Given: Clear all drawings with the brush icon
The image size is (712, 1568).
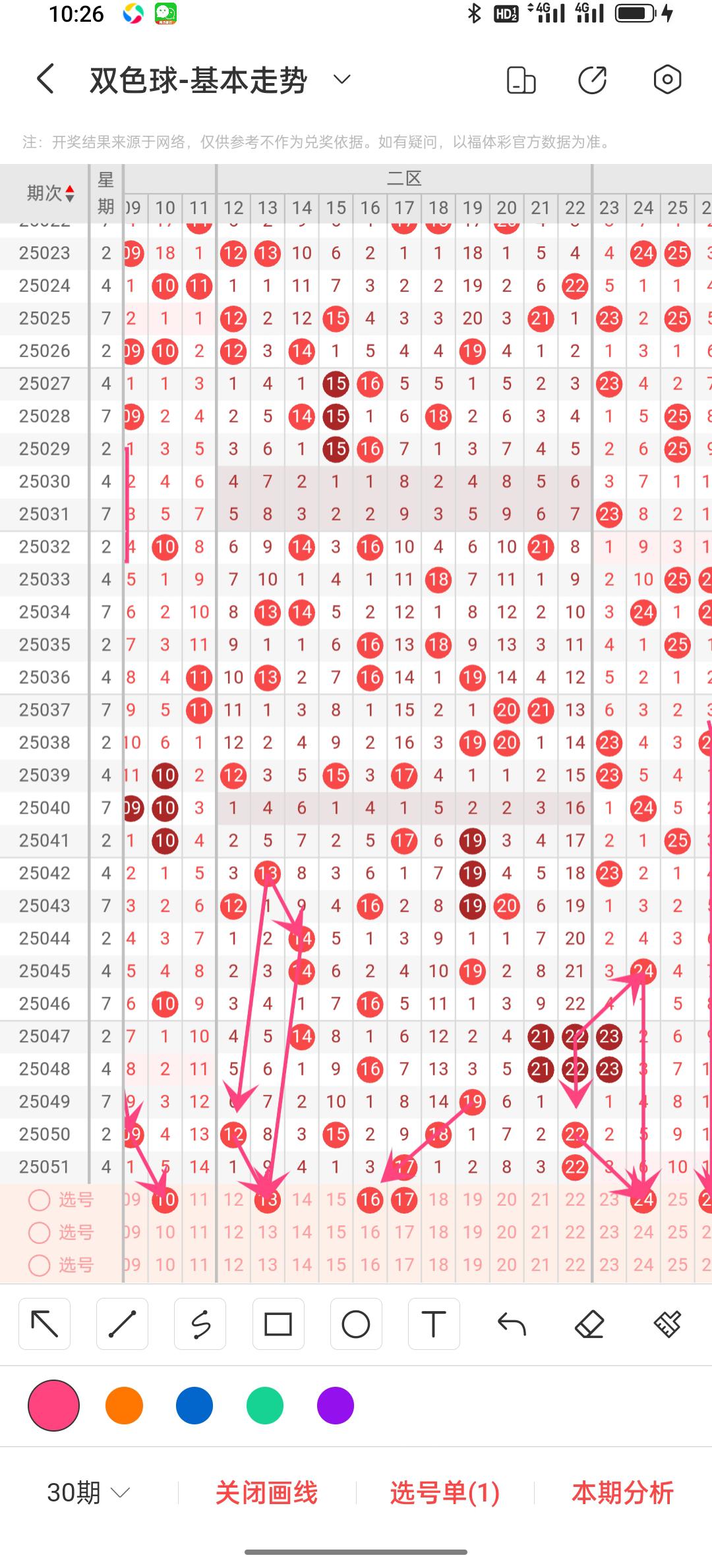Looking at the screenshot, I should pos(667,1324).
